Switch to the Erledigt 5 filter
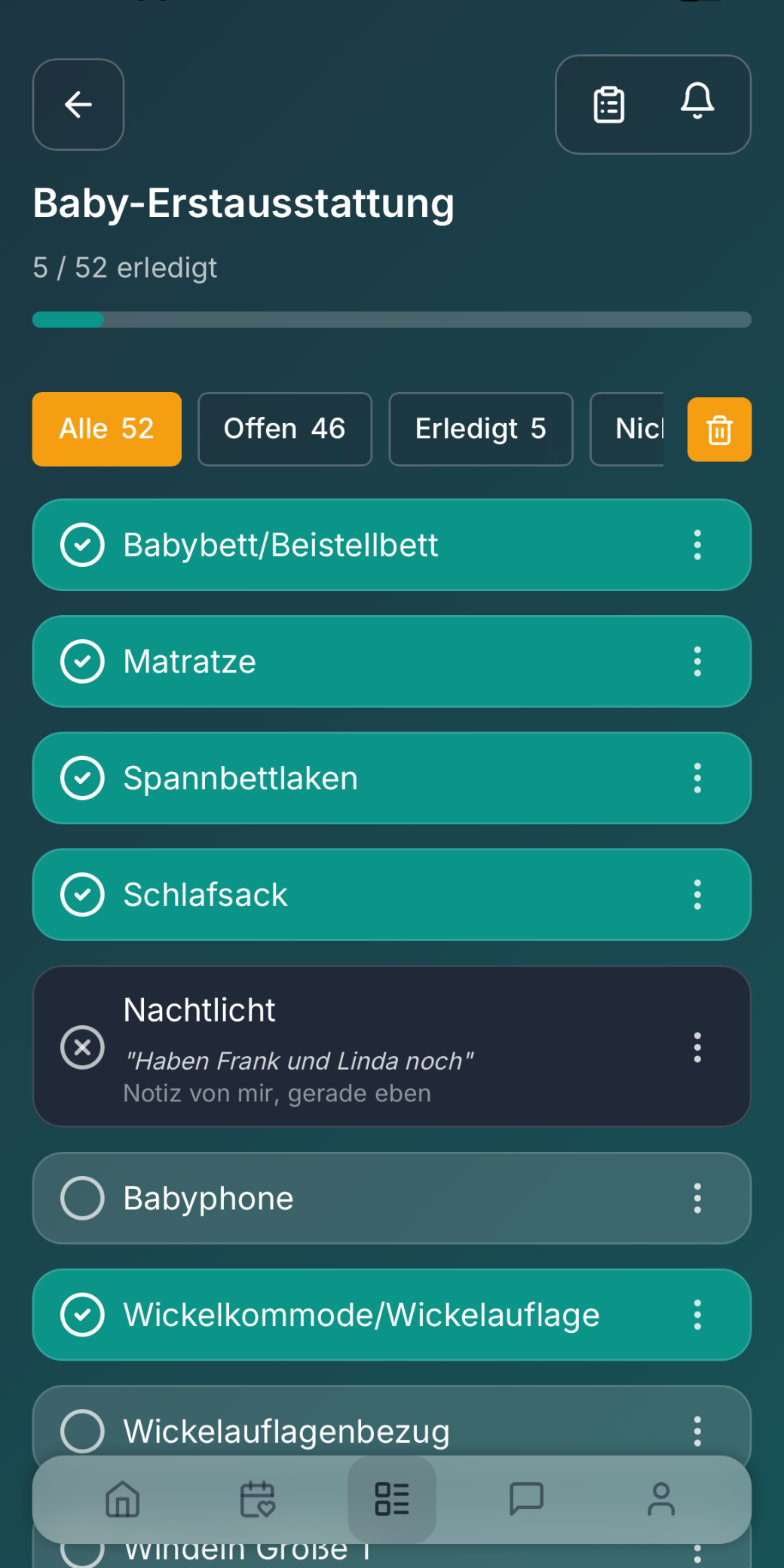The height and width of the screenshot is (1568, 784). click(480, 429)
